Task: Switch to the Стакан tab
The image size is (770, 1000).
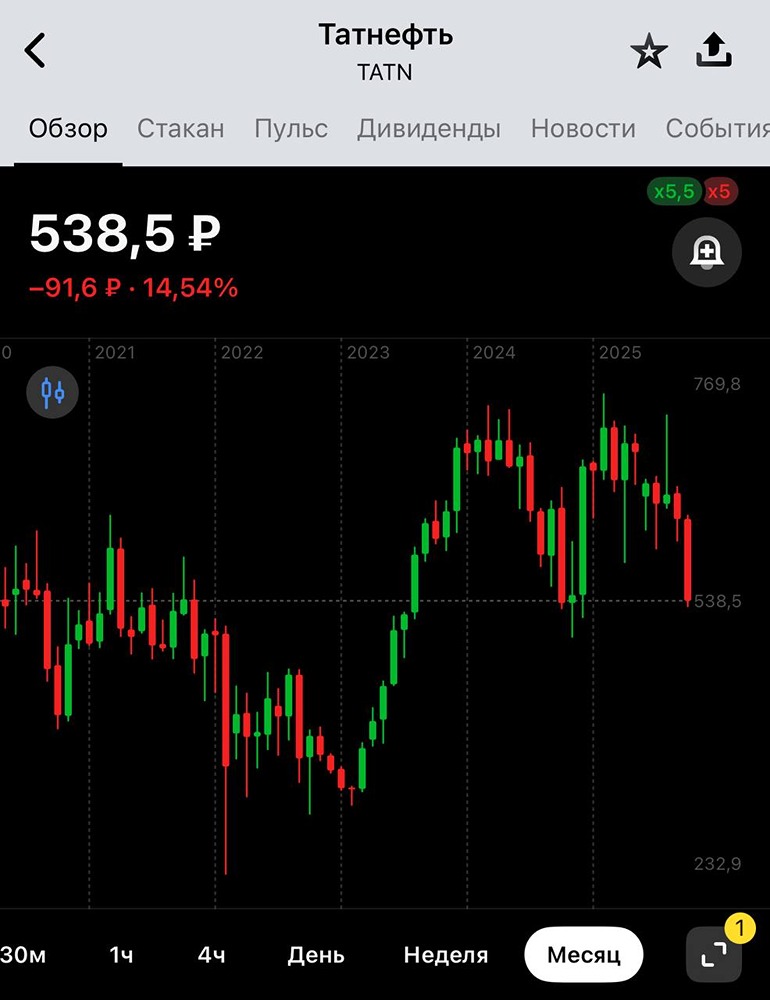Action: click(x=180, y=128)
